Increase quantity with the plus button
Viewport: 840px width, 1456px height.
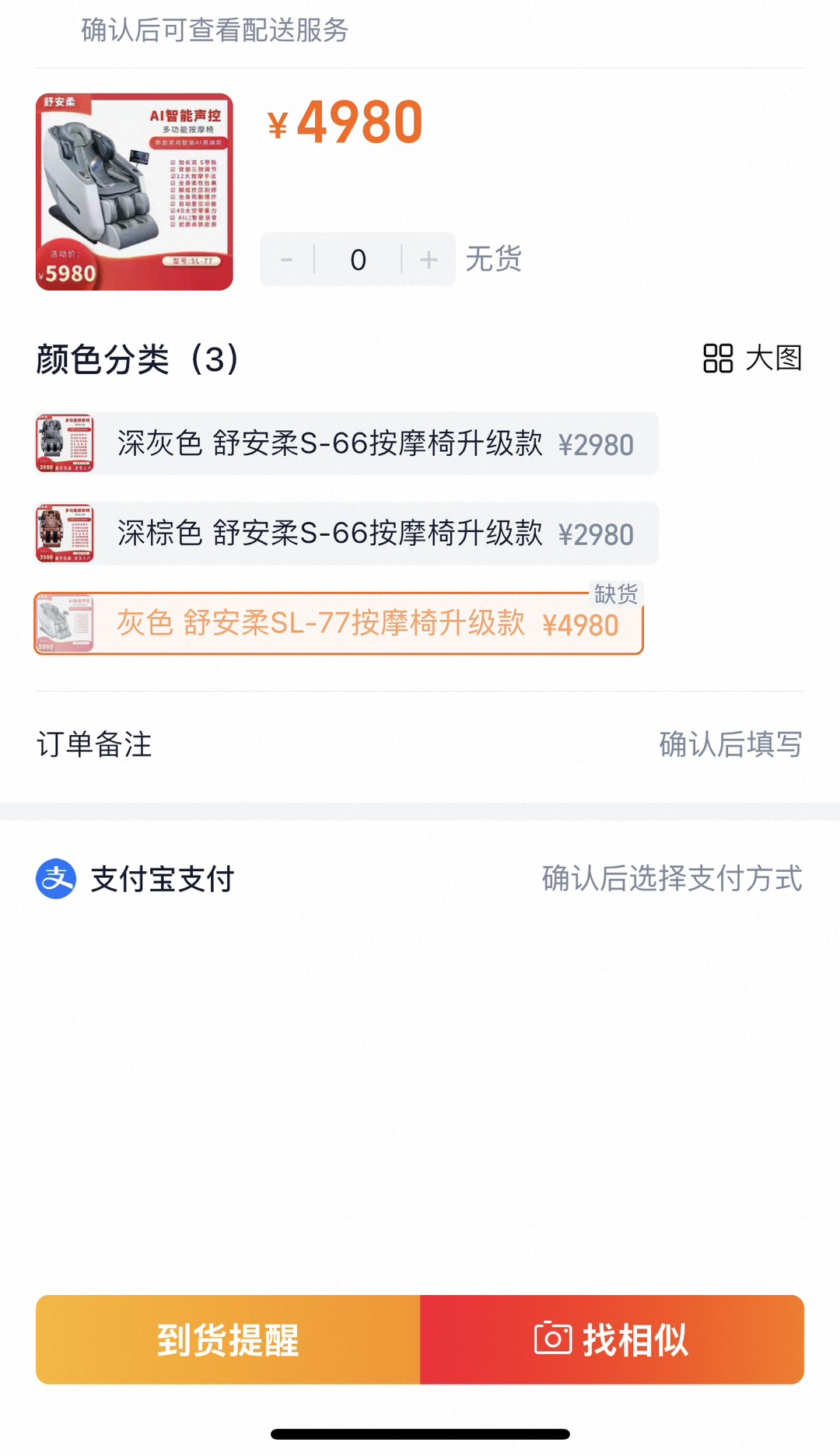(429, 260)
